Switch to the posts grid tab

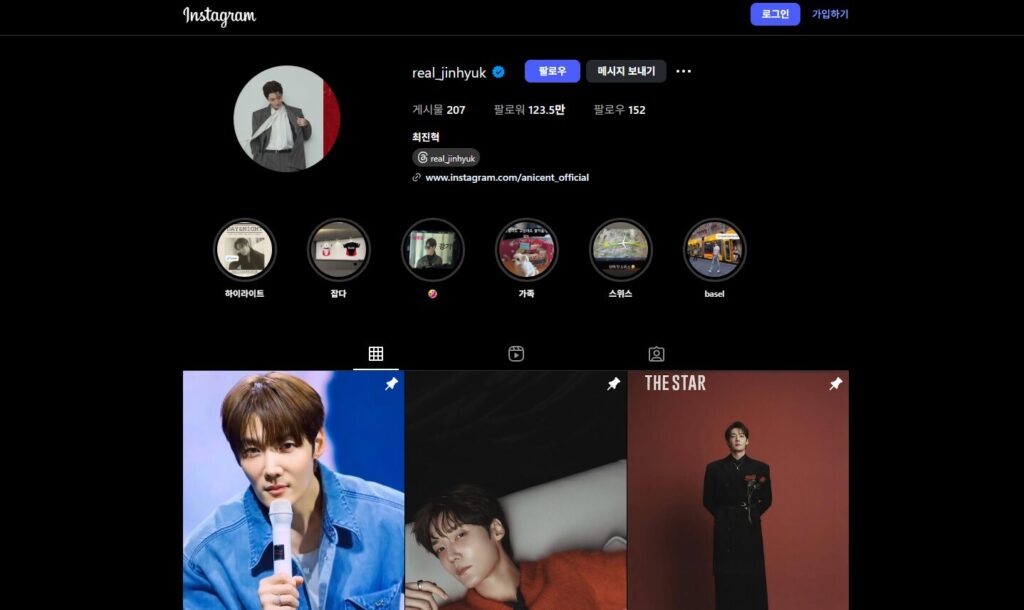coord(376,354)
